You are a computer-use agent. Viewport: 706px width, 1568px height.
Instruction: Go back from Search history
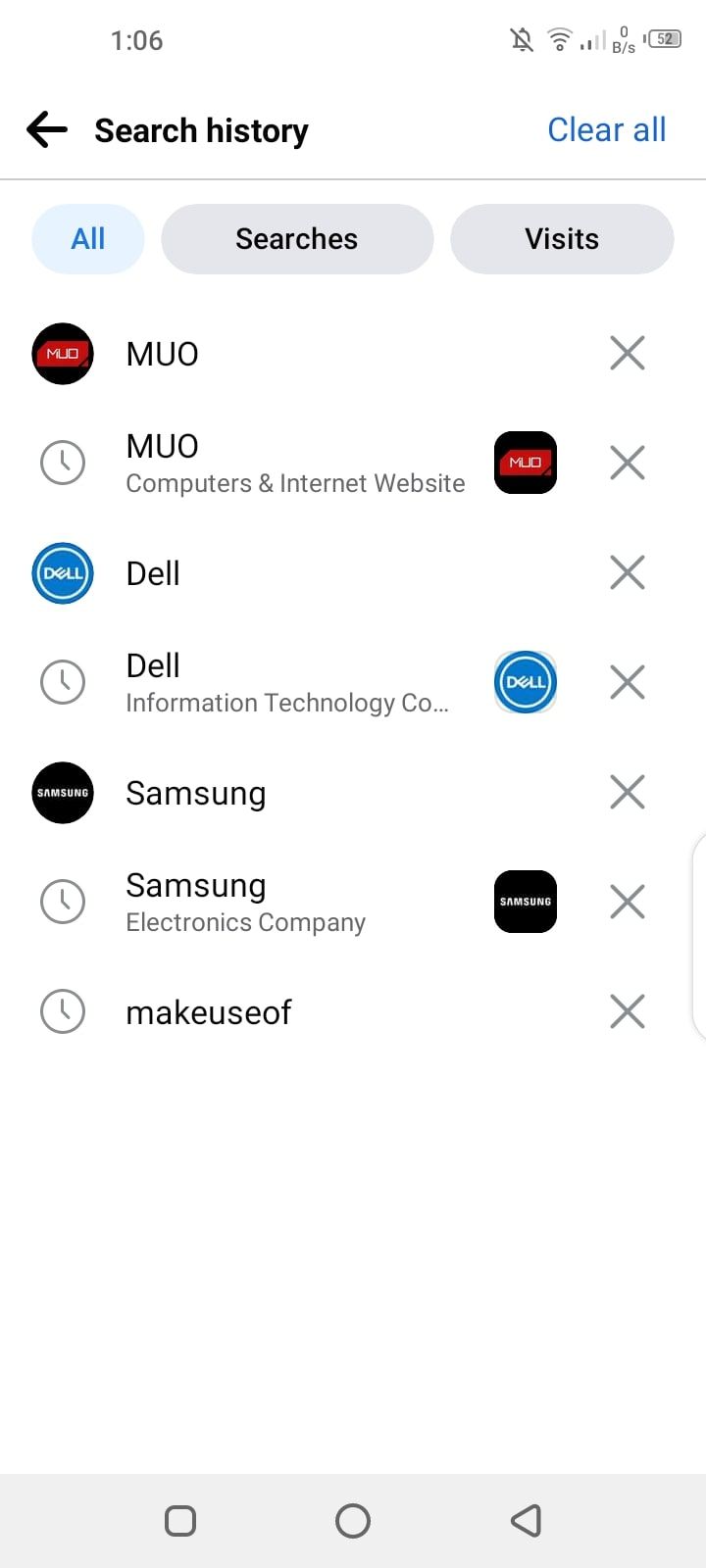pyautogui.click(x=46, y=129)
